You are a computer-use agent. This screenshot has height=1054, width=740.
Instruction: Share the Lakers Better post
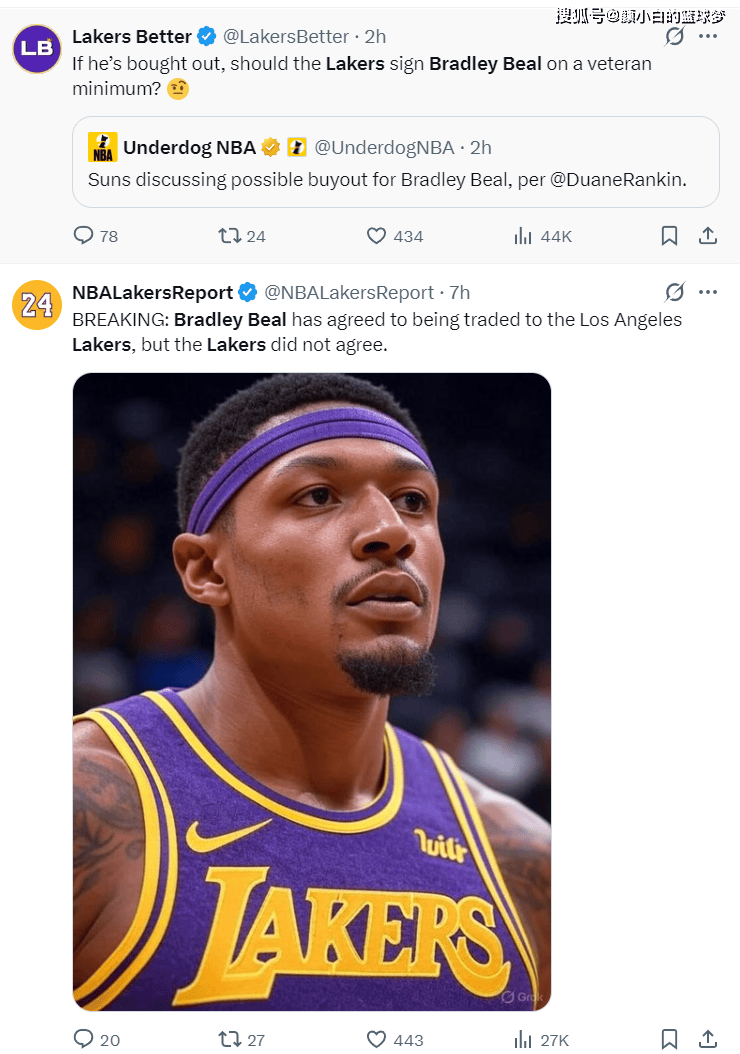(x=707, y=236)
